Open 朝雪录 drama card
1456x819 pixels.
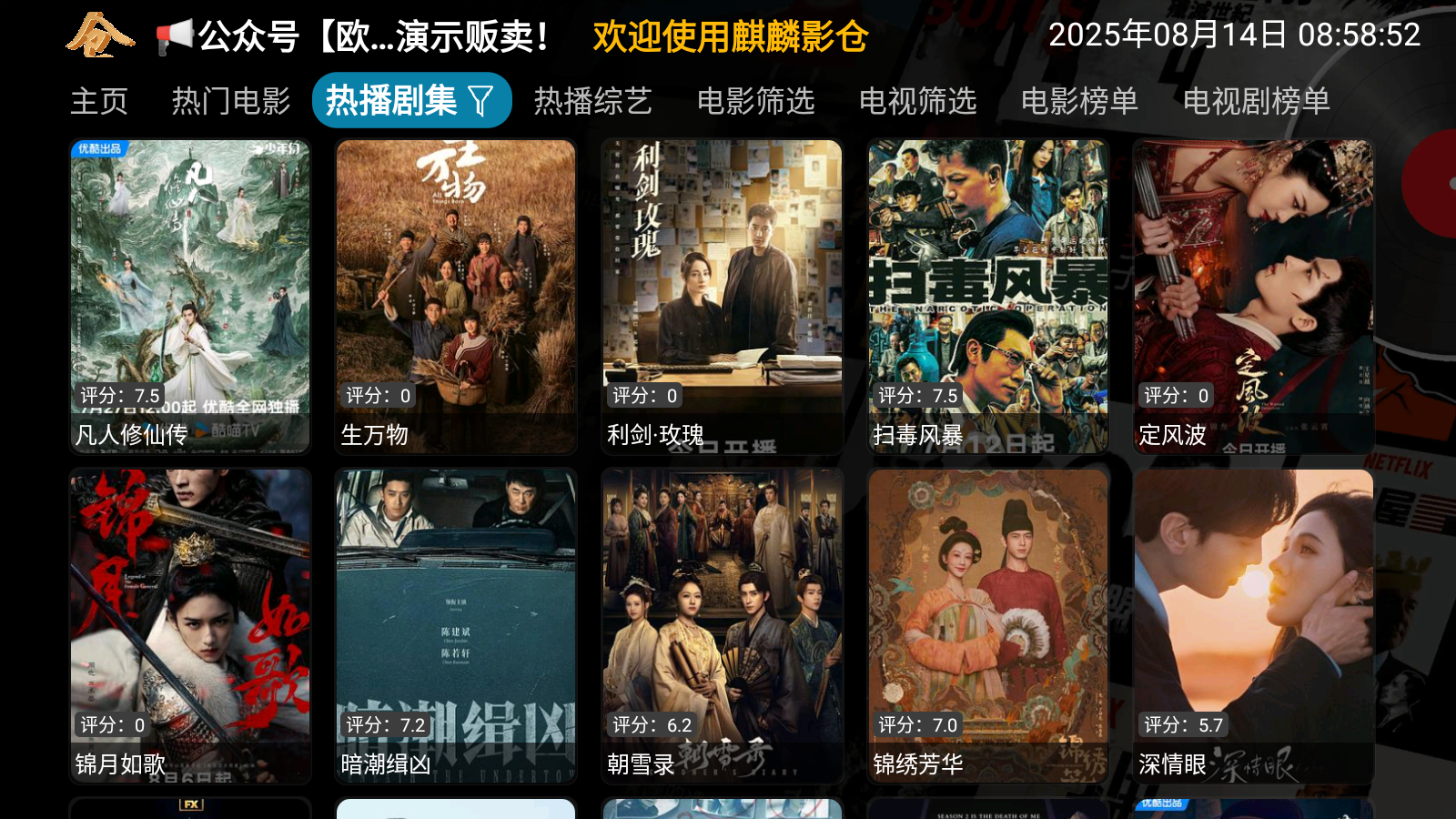click(x=722, y=626)
